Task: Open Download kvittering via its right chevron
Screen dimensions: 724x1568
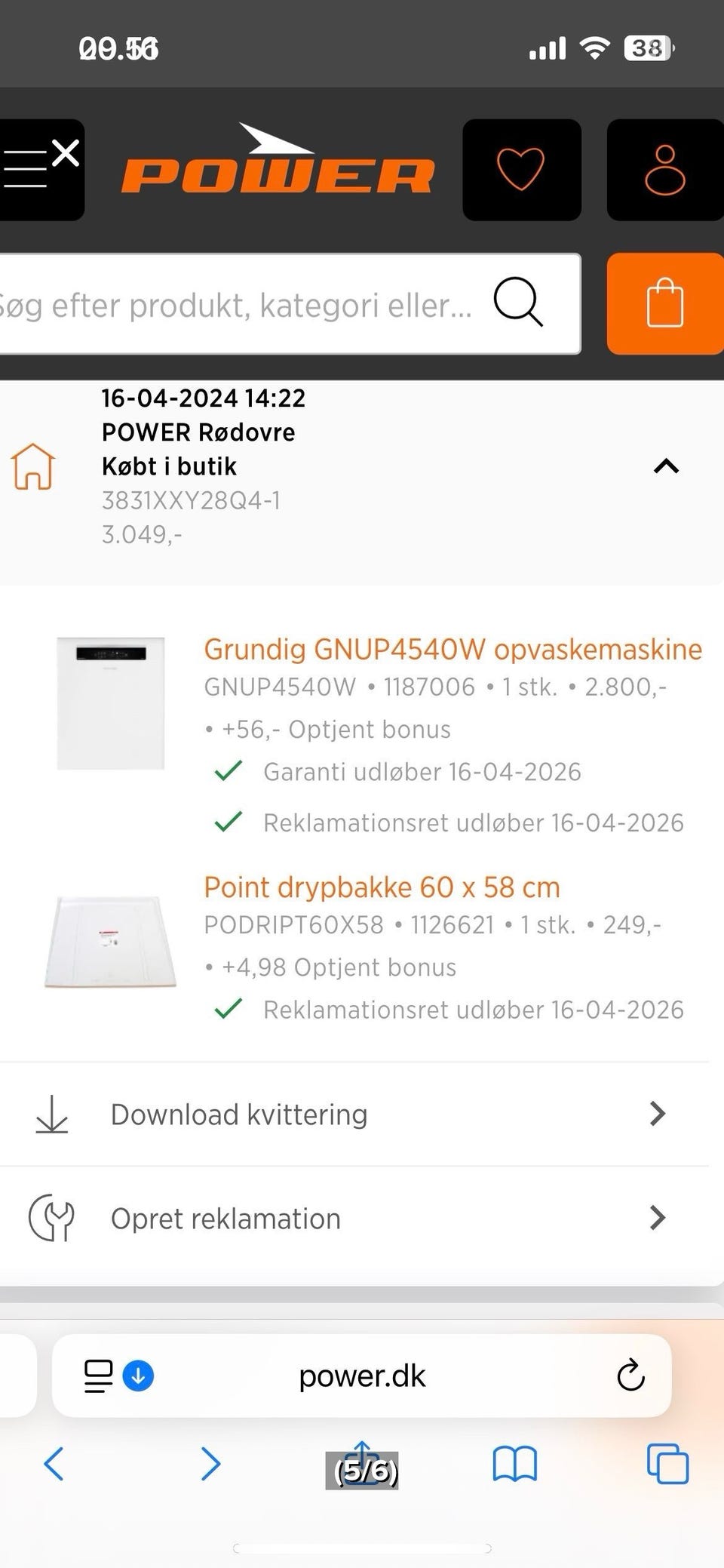Action: pyautogui.click(x=658, y=1114)
